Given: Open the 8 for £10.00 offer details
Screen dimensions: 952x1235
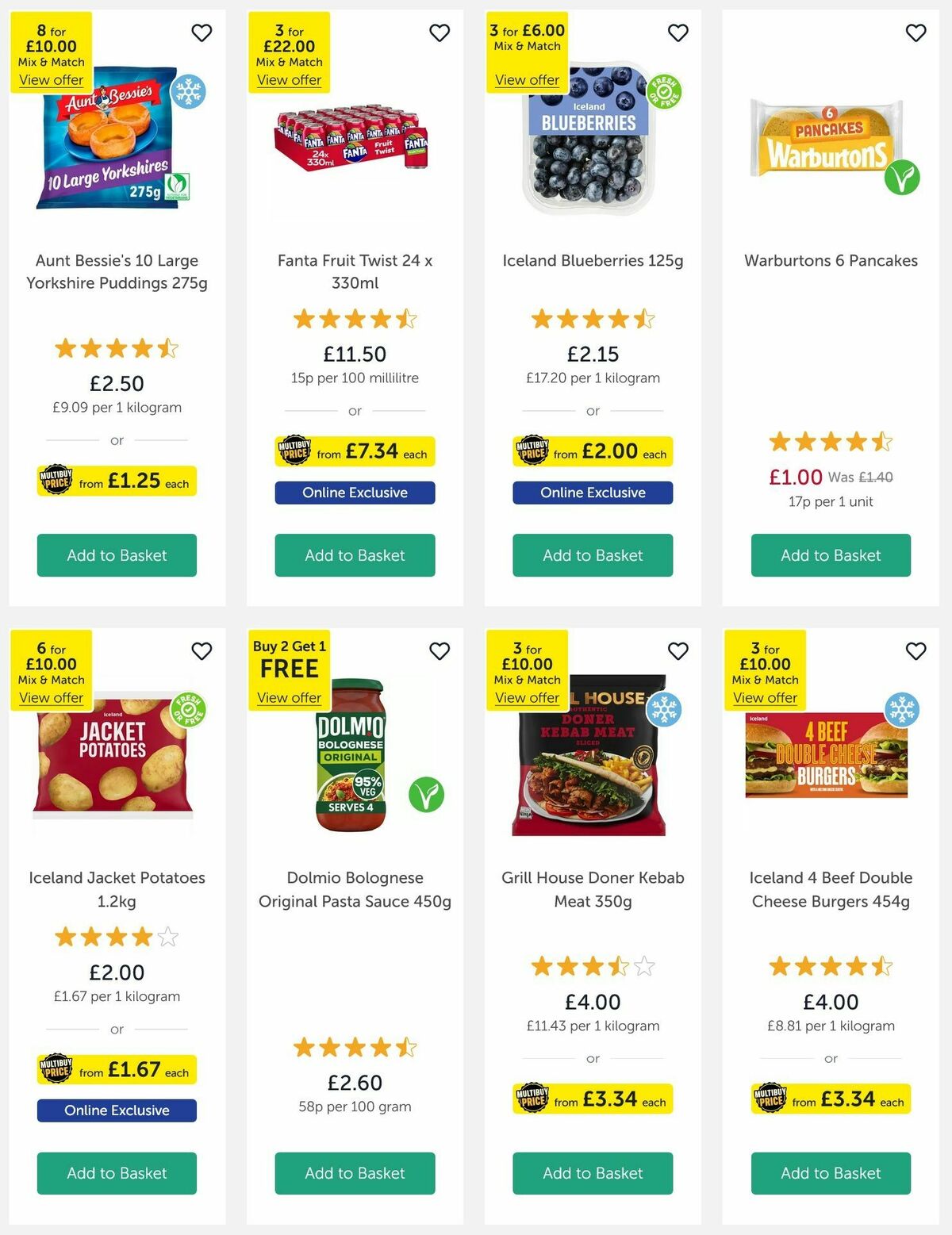Looking at the screenshot, I should (x=52, y=80).
